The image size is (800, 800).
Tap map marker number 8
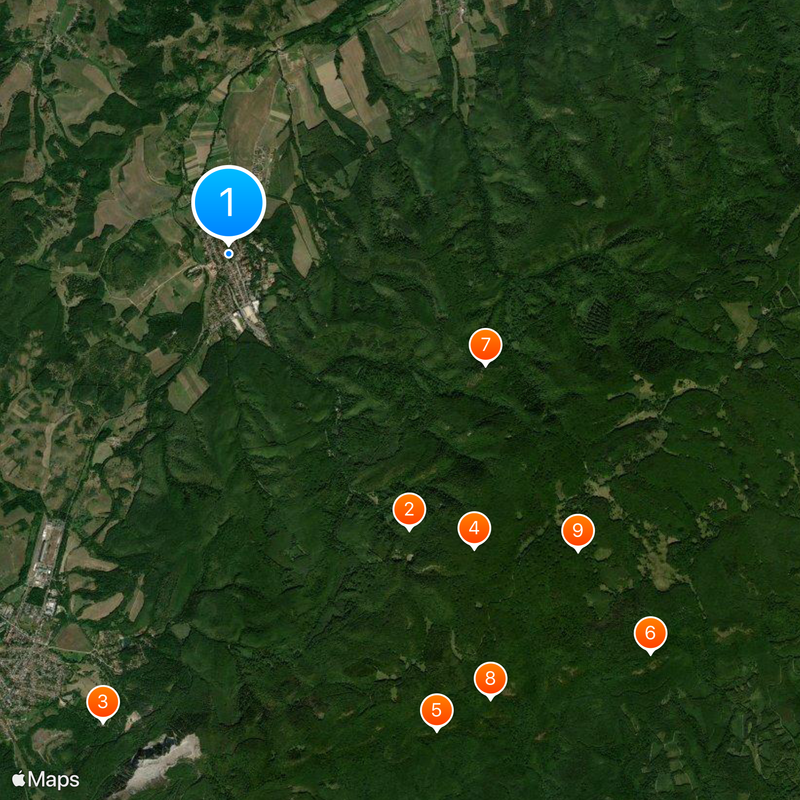pyautogui.click(x=490, y=679)
